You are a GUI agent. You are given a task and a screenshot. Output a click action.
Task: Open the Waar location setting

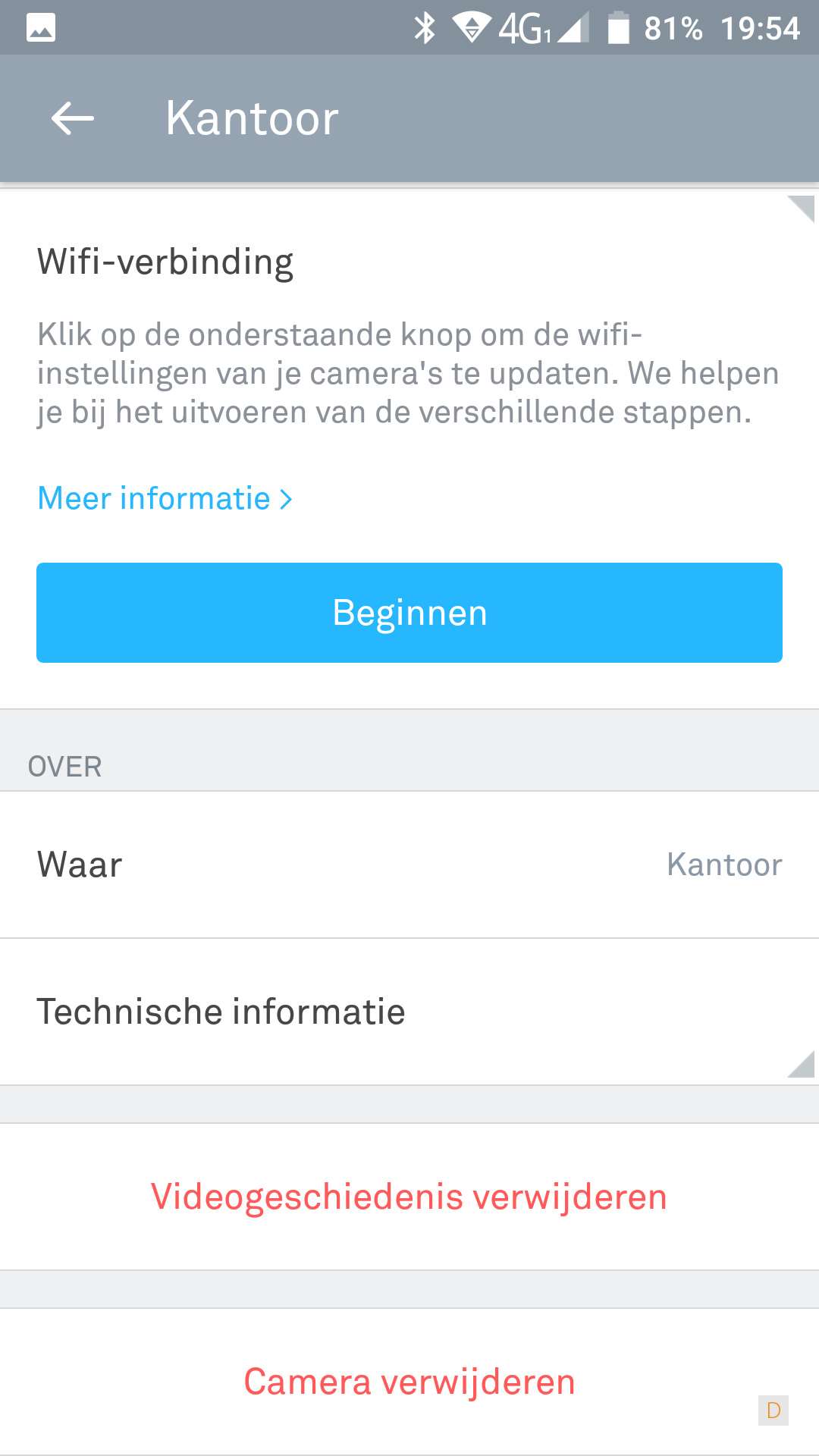409,864
